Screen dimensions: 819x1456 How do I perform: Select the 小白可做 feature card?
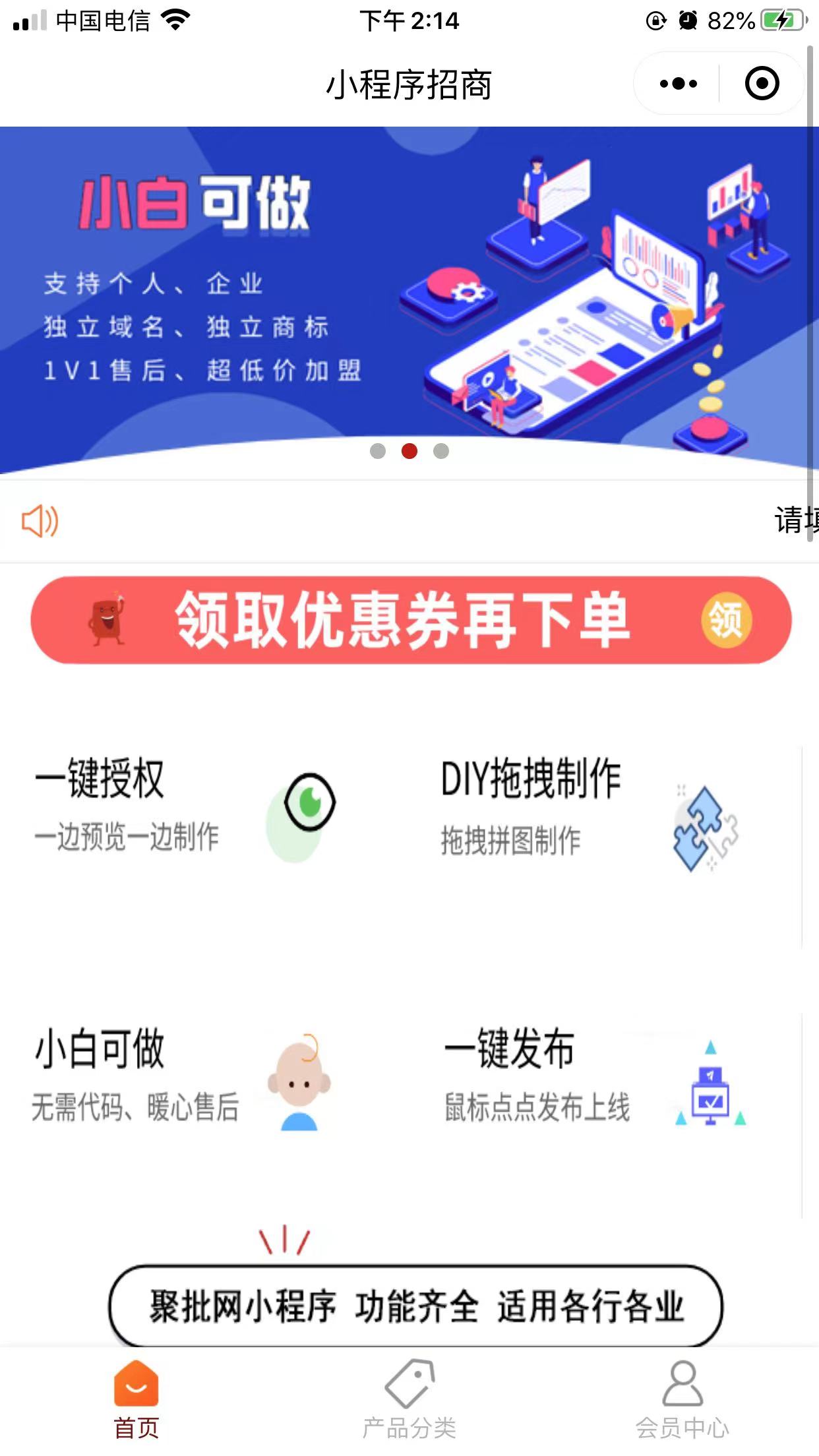[185, 1081]
